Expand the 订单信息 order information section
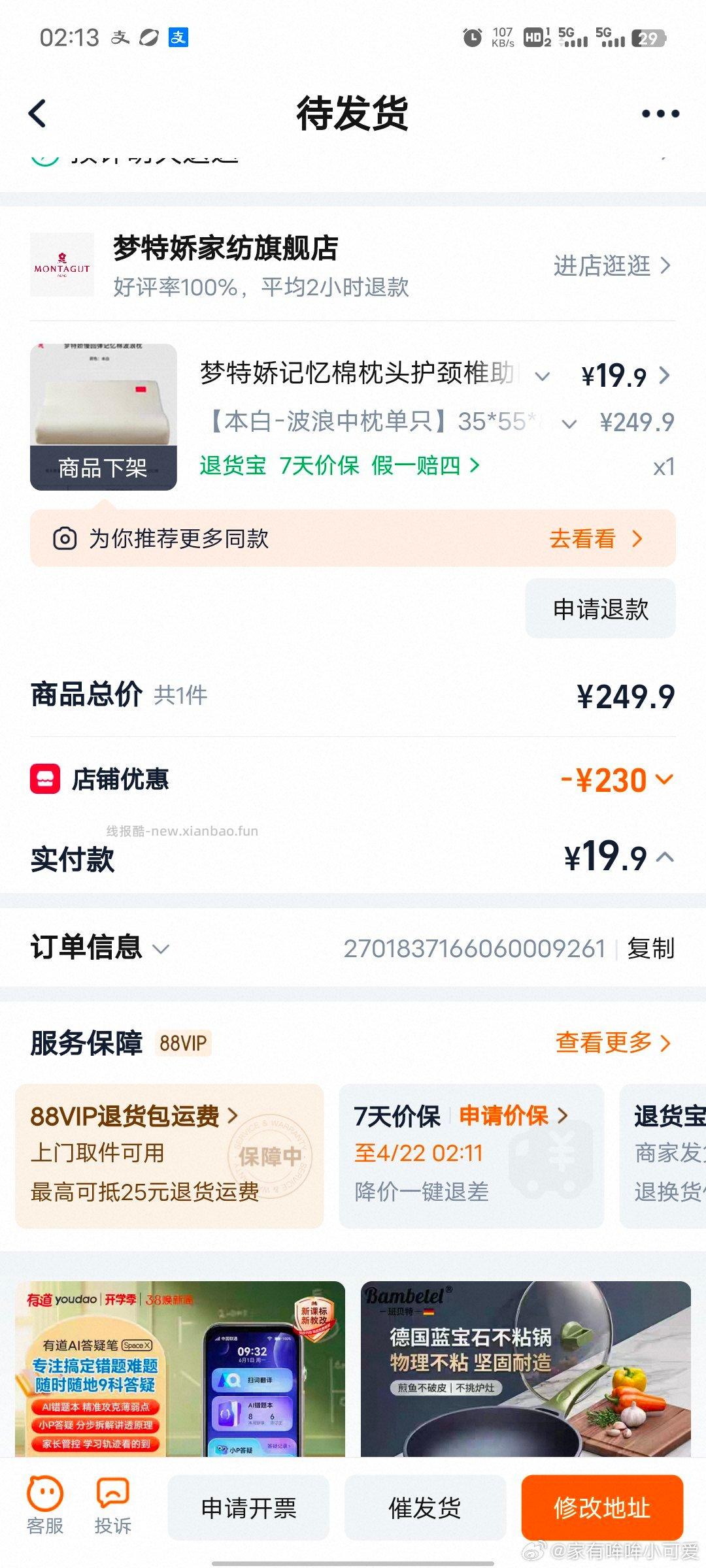Screen dimensions: 706x1568 (x=162, y=950)
